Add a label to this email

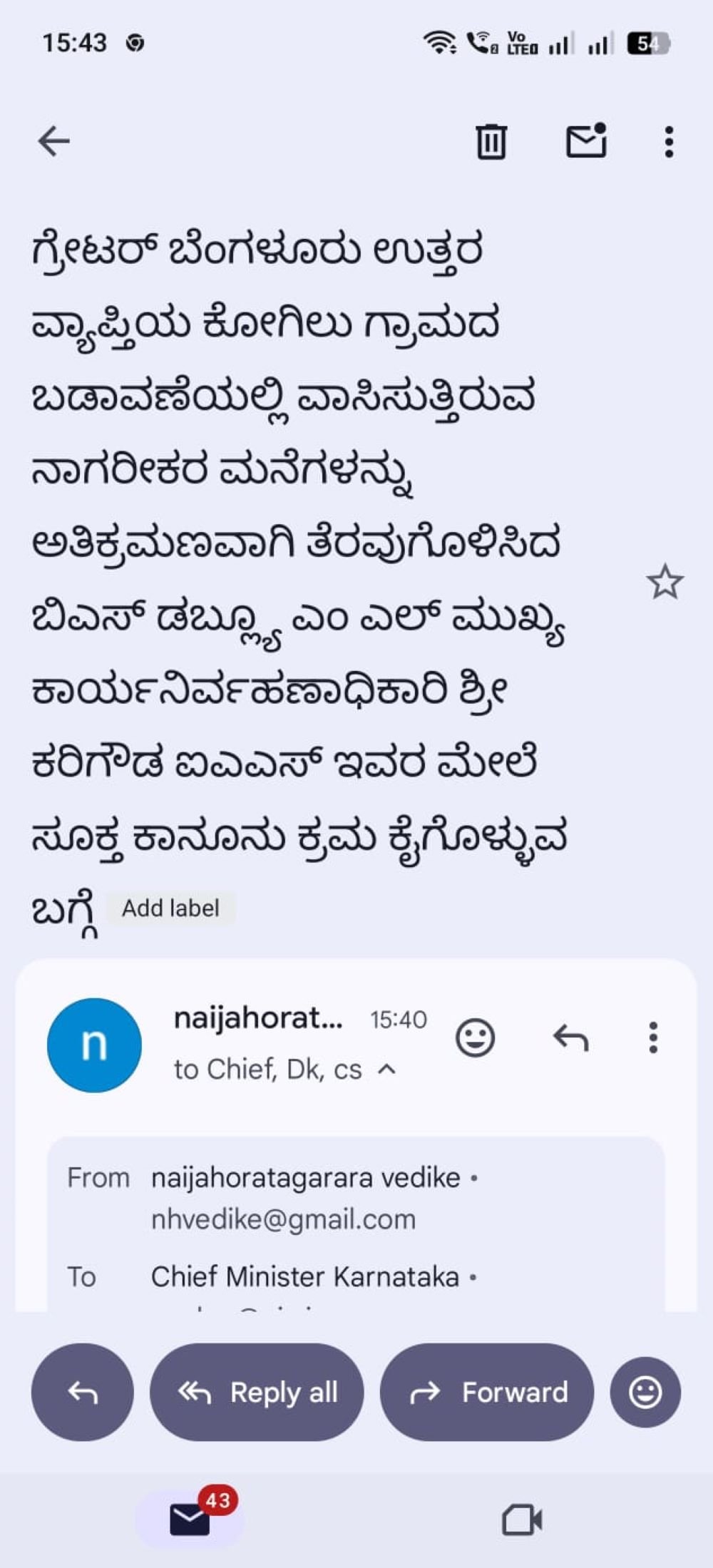pos(170,908)
